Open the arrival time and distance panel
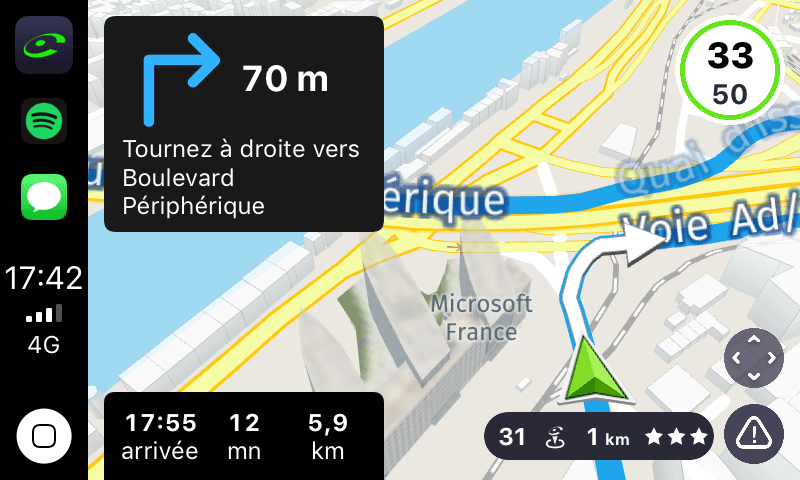Image resolution: width=800 pixels, height=480 pixels. tap(243, 436)
